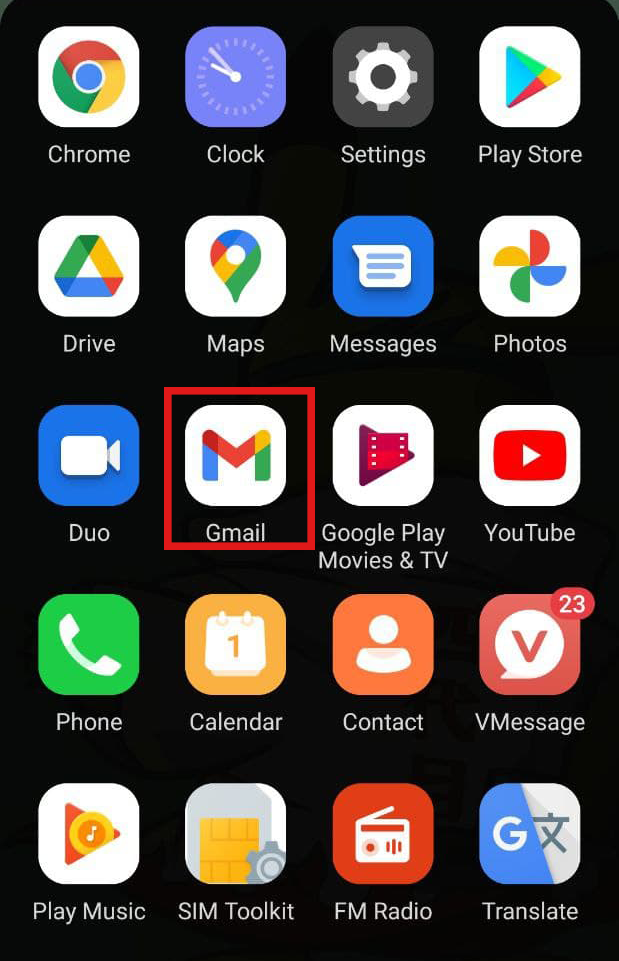Open FM Radio
The height and width of the screenshot is (961, 619).
[383, 833]
